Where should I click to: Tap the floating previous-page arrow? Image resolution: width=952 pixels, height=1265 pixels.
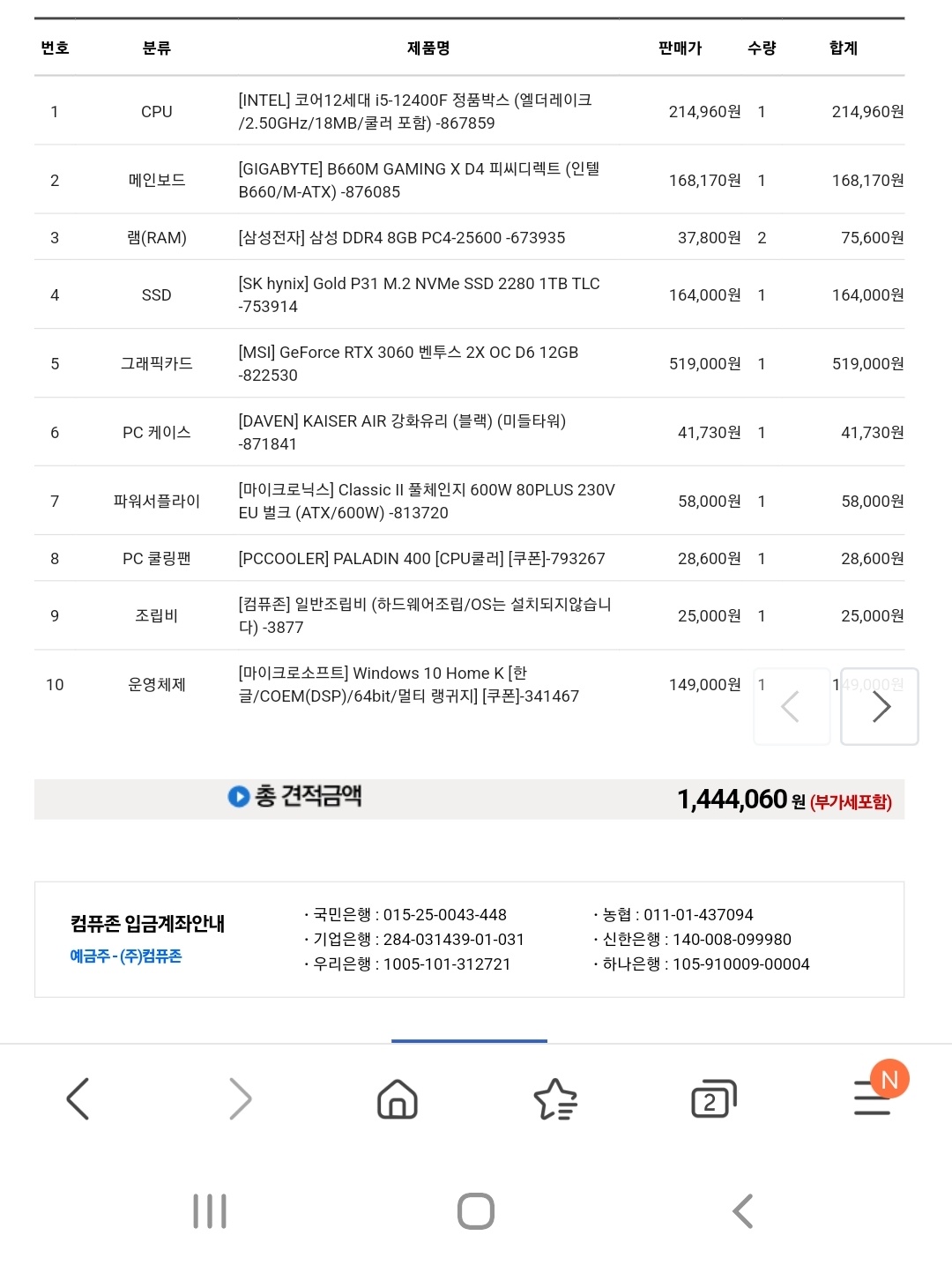click(x=792, y=706)
